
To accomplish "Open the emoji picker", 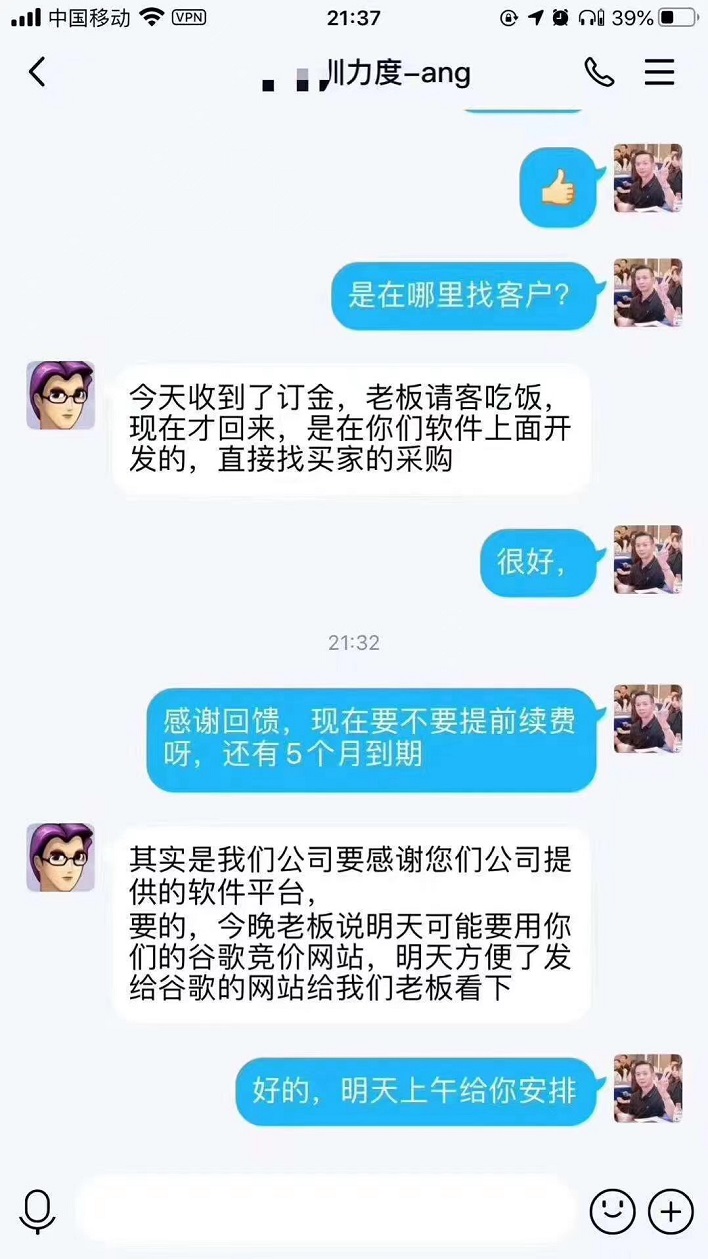I will (x=612, y=1211).
